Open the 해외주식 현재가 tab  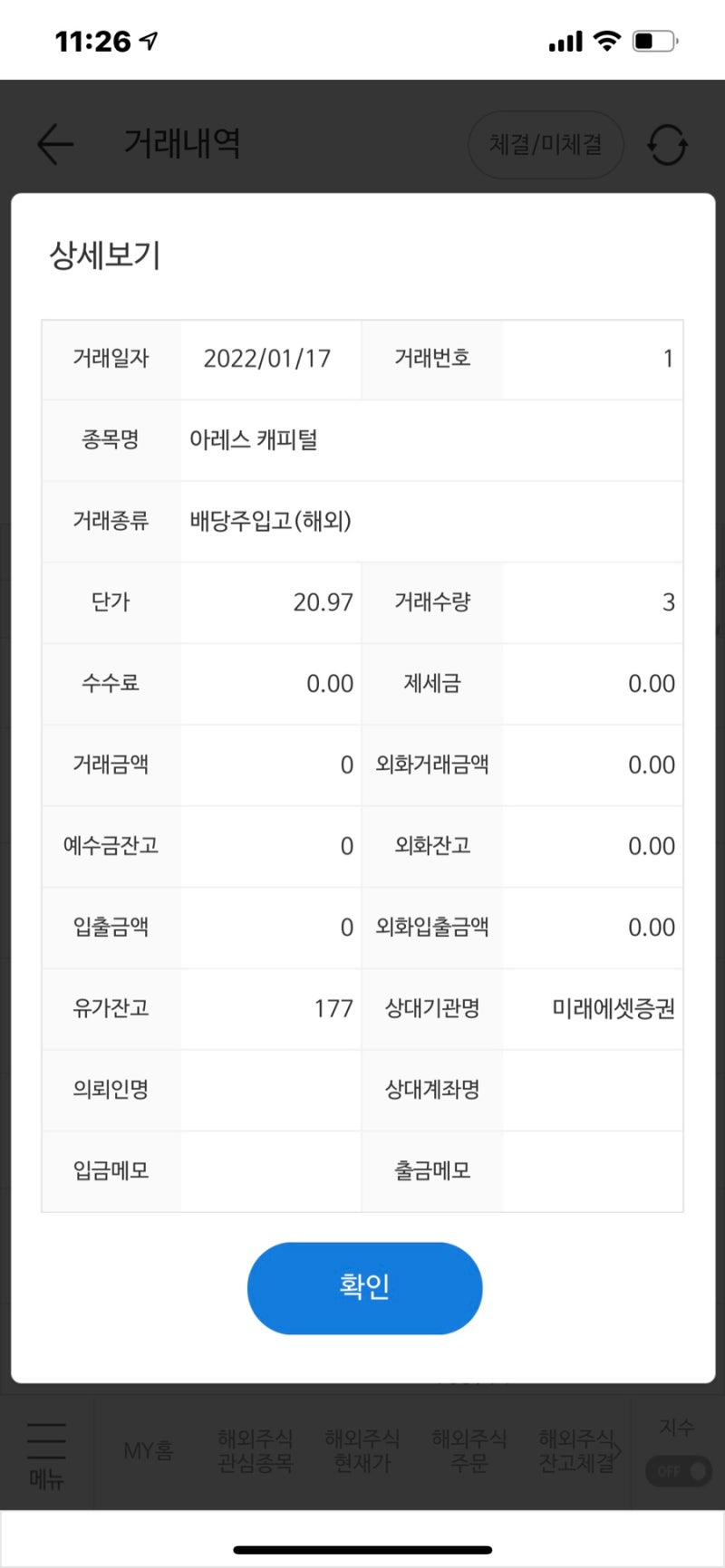pos(362,1449)
